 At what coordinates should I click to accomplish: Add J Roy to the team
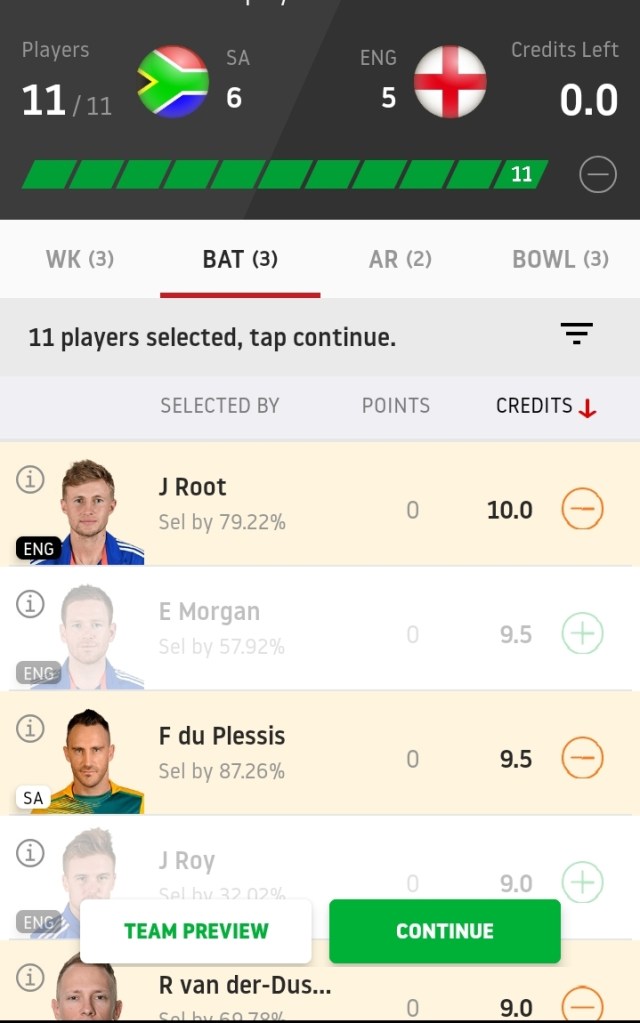[582, 883]
